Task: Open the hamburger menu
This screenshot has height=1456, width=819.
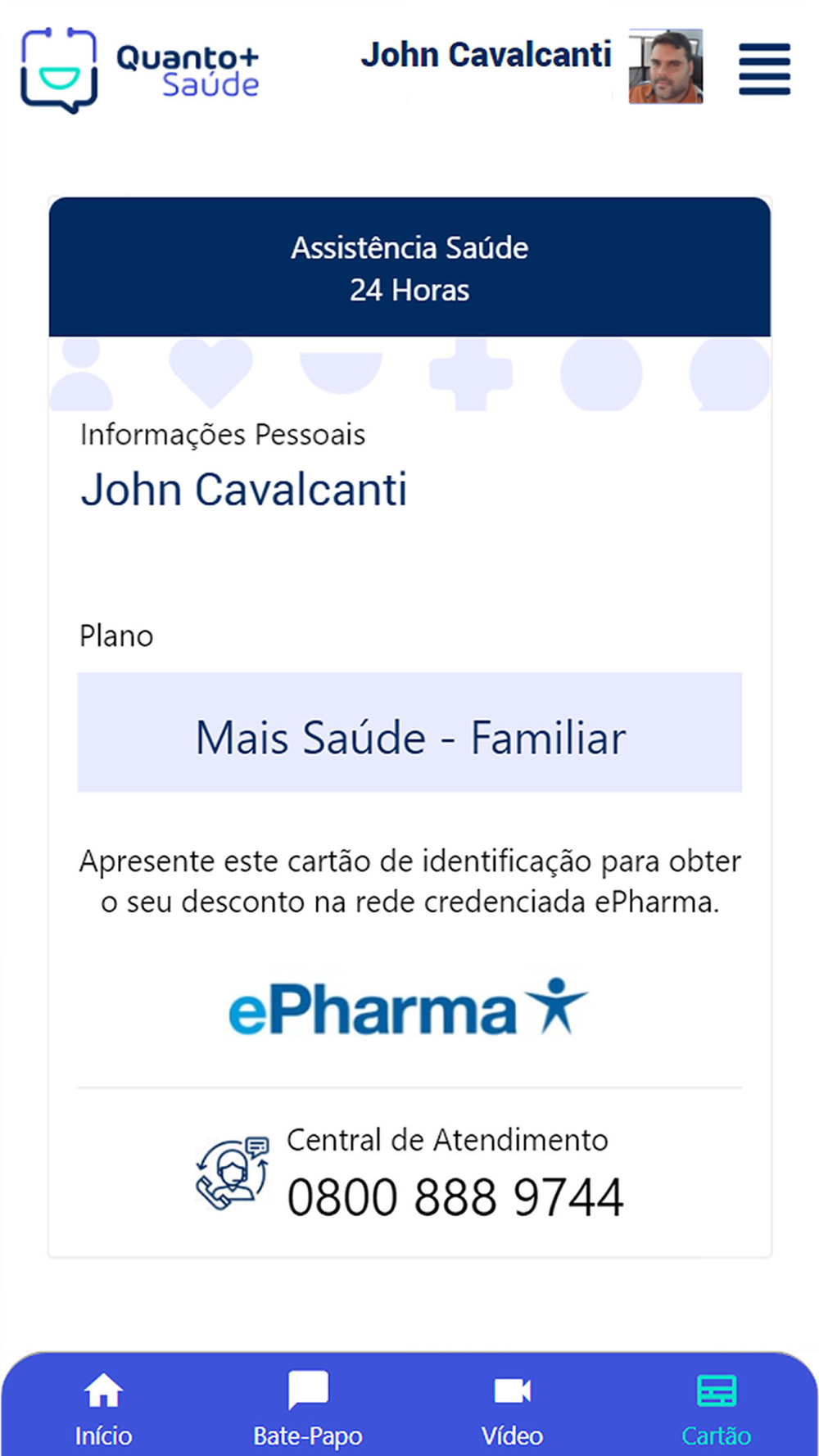Action: [x=764, y=70]
